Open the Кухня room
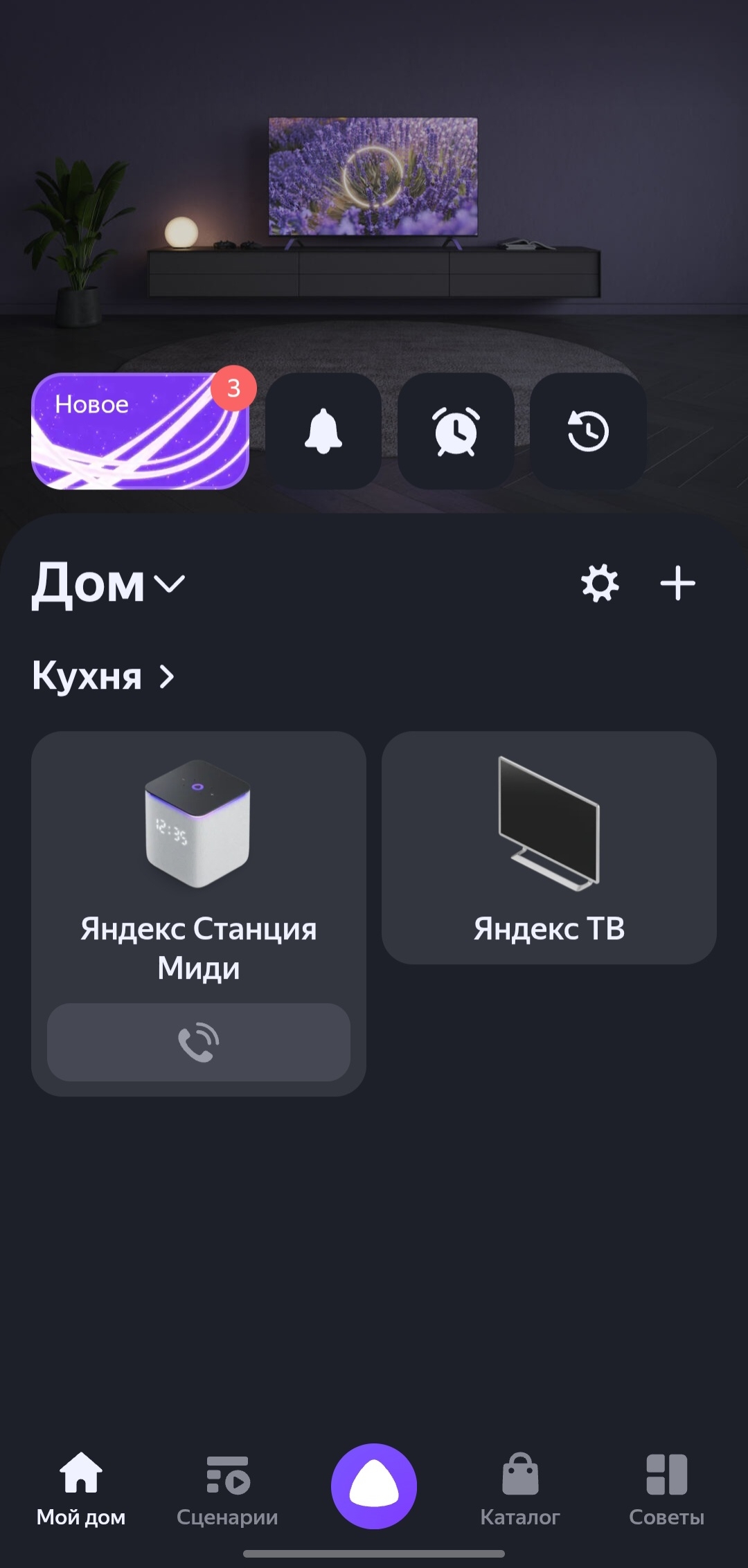This screenshot has width=748, height=1568. [x=103, y=676]
